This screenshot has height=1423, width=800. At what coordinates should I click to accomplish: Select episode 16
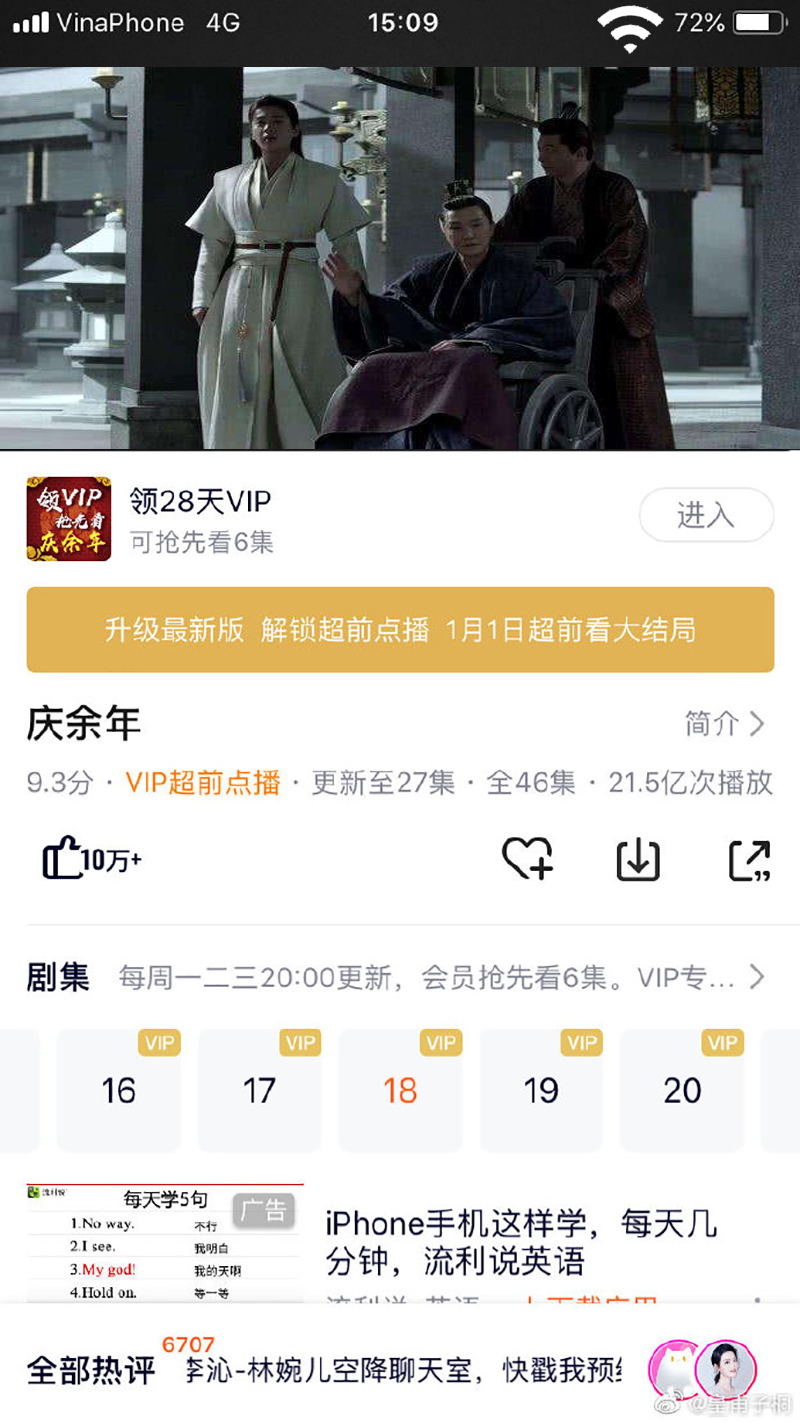pos(119,1090)
